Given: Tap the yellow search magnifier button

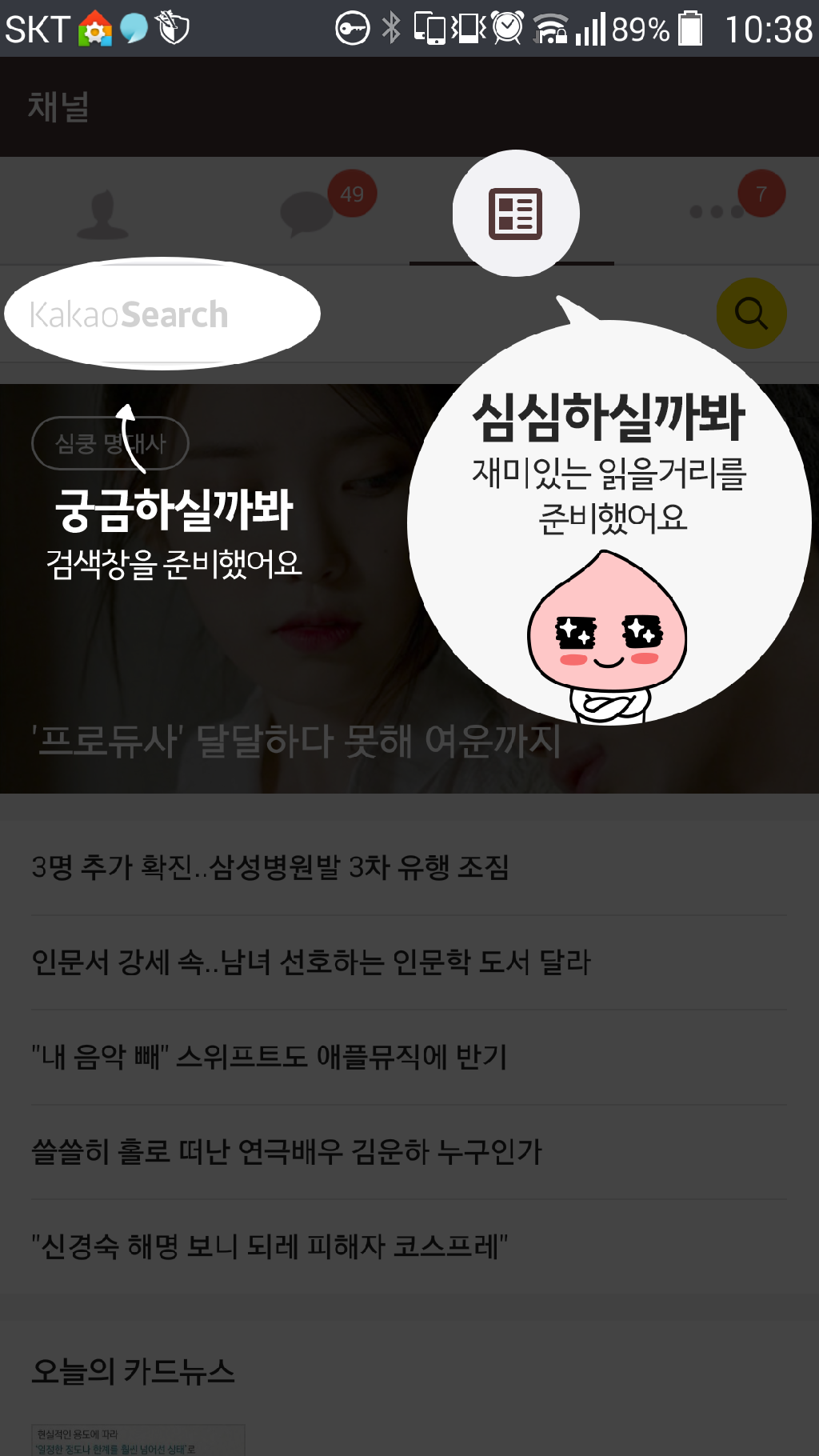Looking at the screenshot, I should click(750, 313).
